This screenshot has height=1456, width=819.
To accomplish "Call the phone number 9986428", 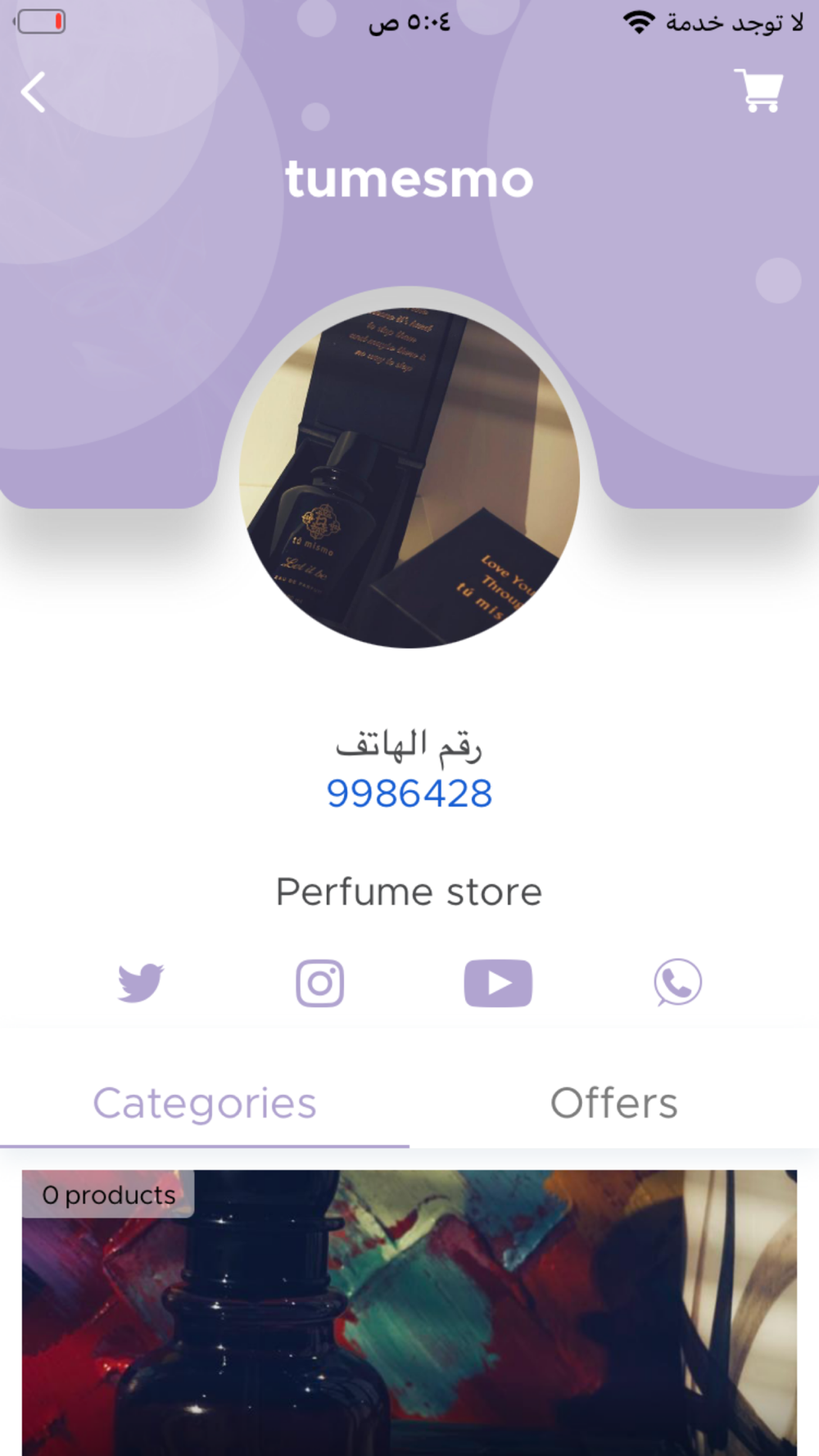I will click(x=409, y=793).
